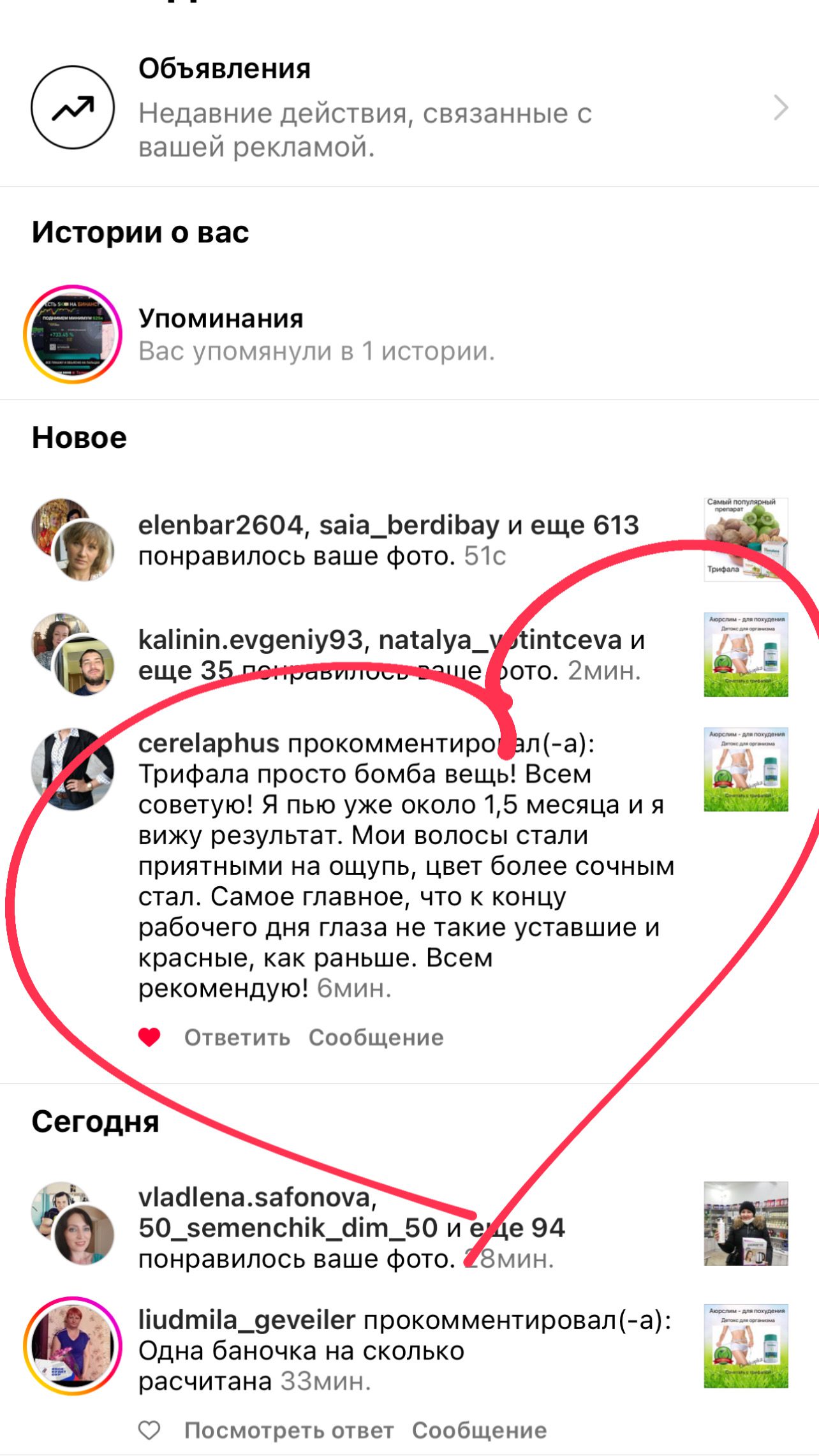Viewport: 819px width, 1456px height.
Task: Open likes notification from vladlena.safonova
Action: pyautogui.click(x=351, y=1228)
